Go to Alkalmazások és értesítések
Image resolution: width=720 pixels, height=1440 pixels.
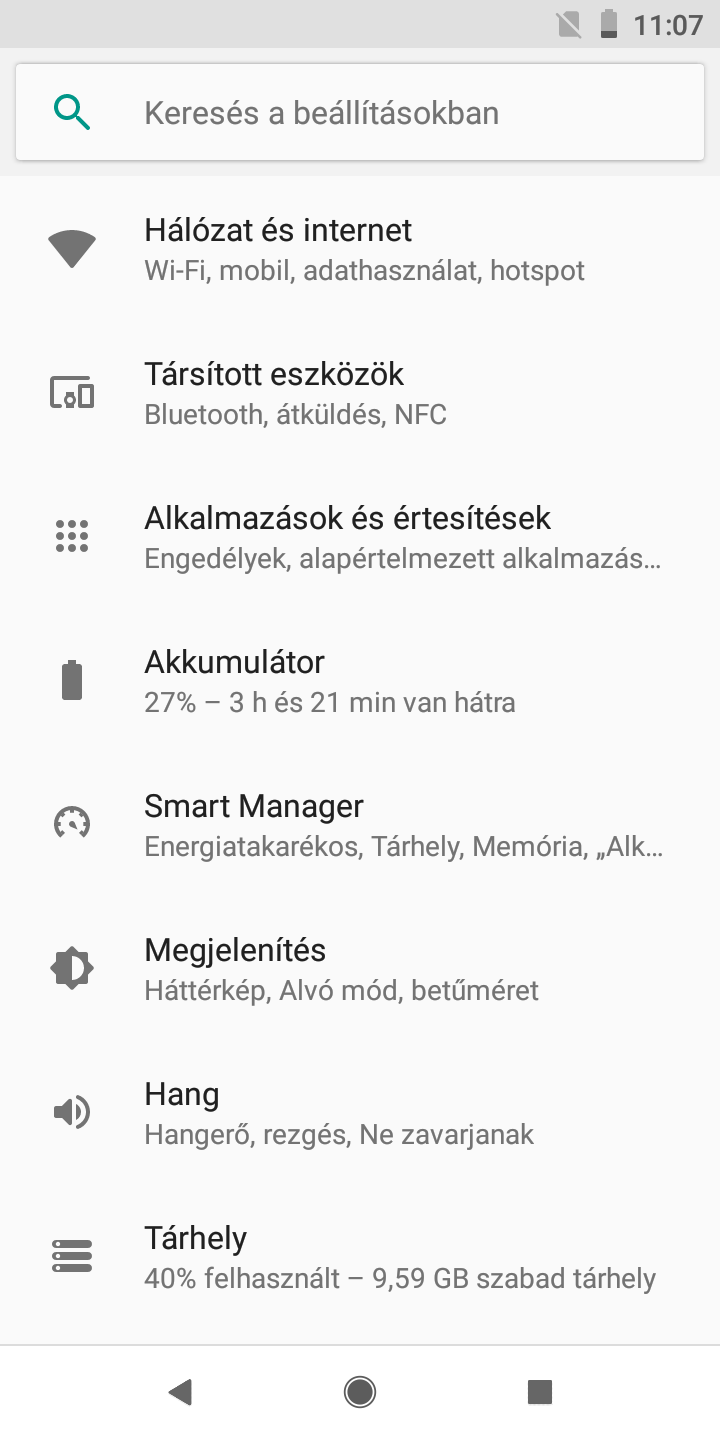360,537
